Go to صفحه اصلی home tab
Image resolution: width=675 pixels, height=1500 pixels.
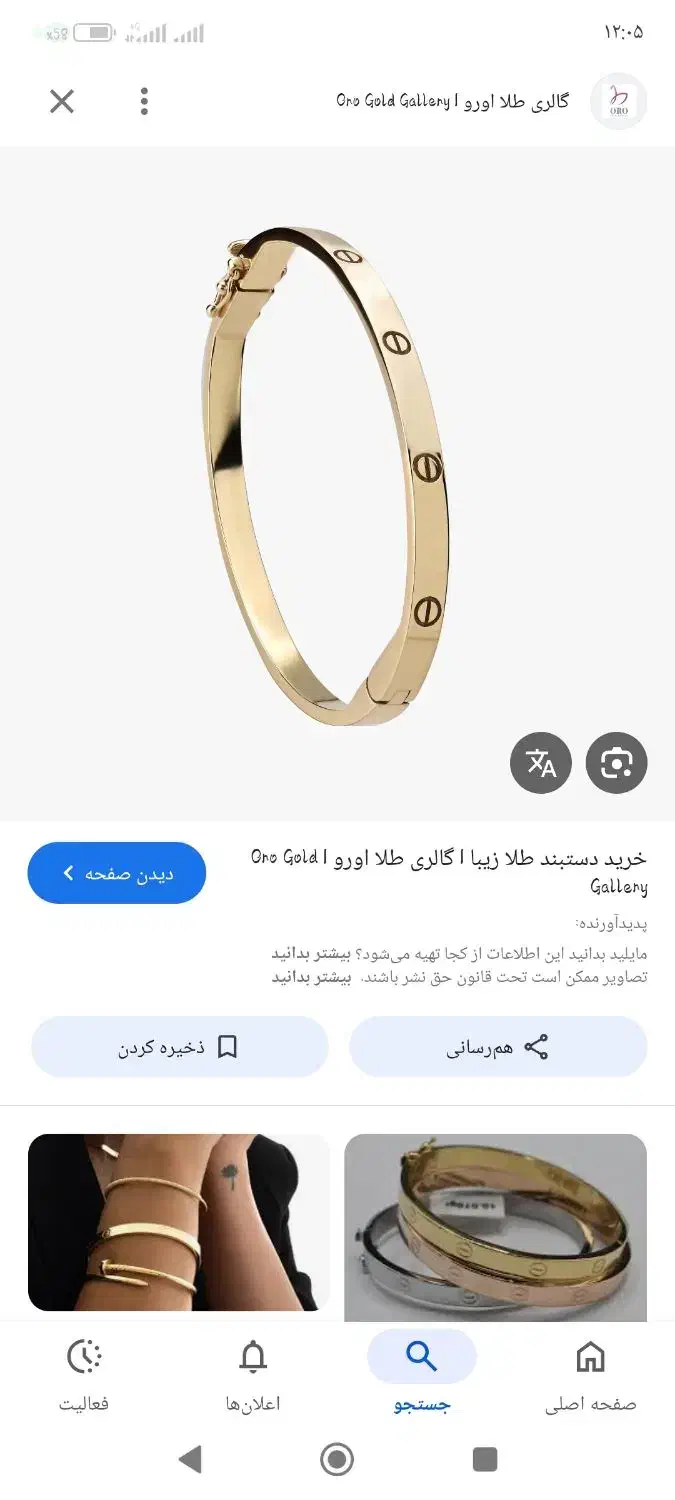[x=590, y=1375]
